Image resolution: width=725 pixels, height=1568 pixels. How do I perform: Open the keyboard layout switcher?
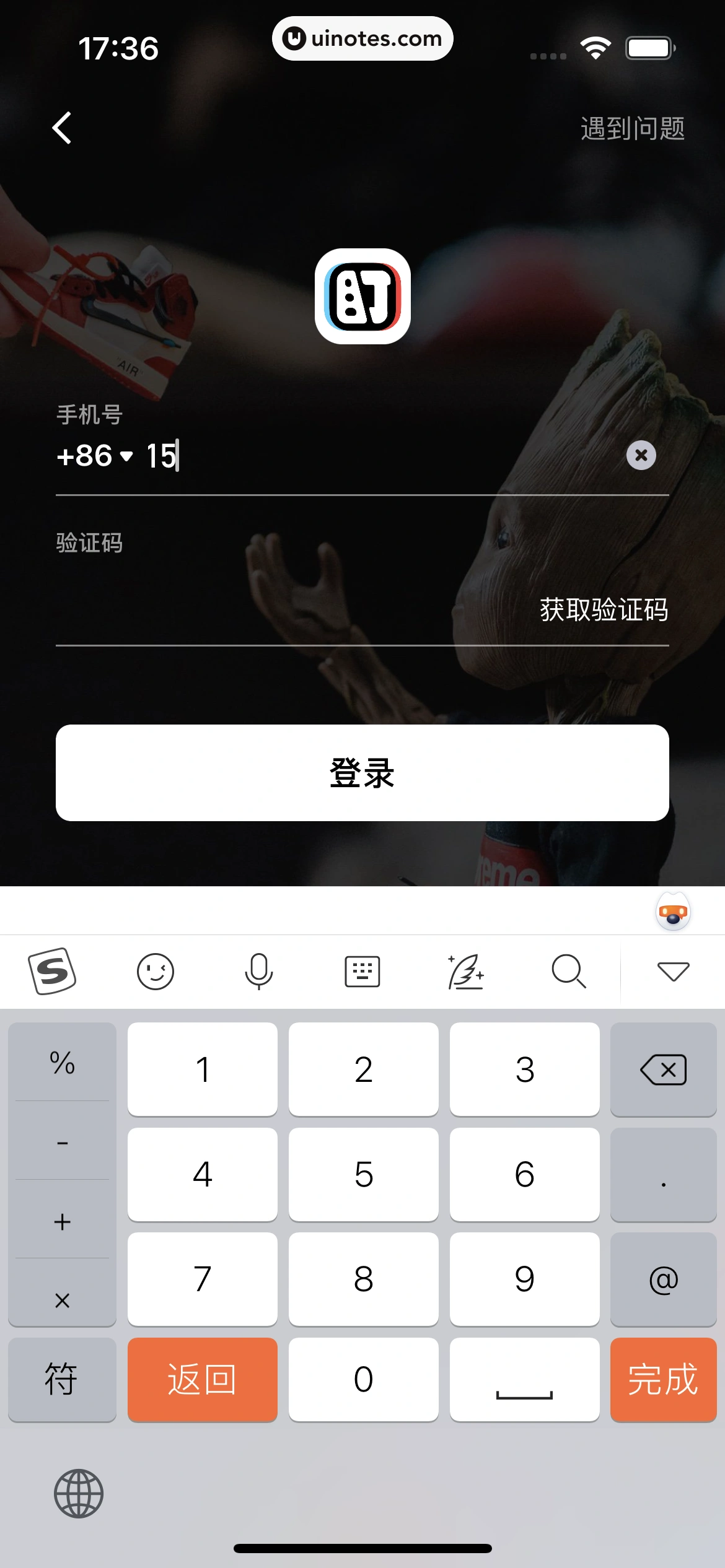click(x=362, y=971)
